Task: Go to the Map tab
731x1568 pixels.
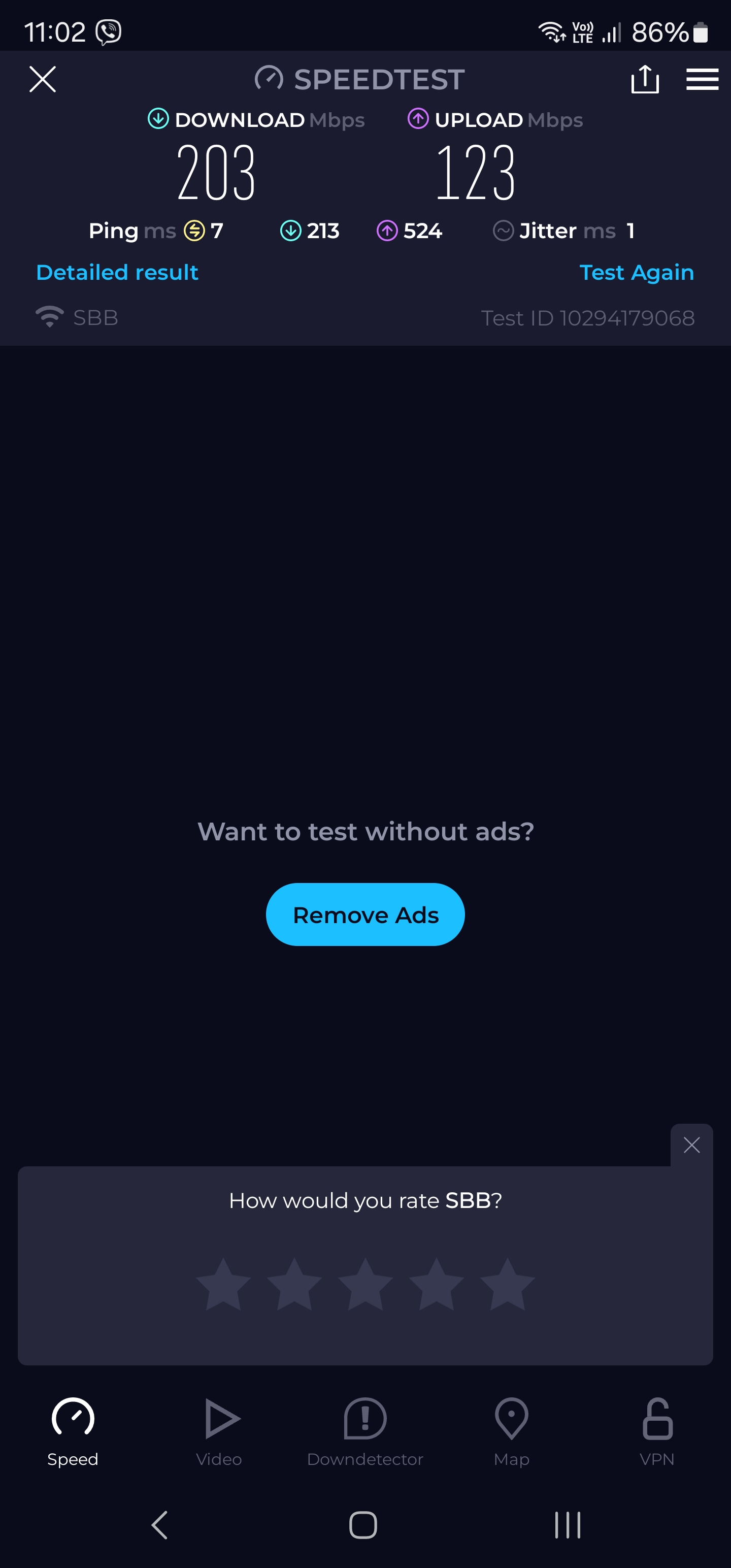Action: pos(511,1431)
